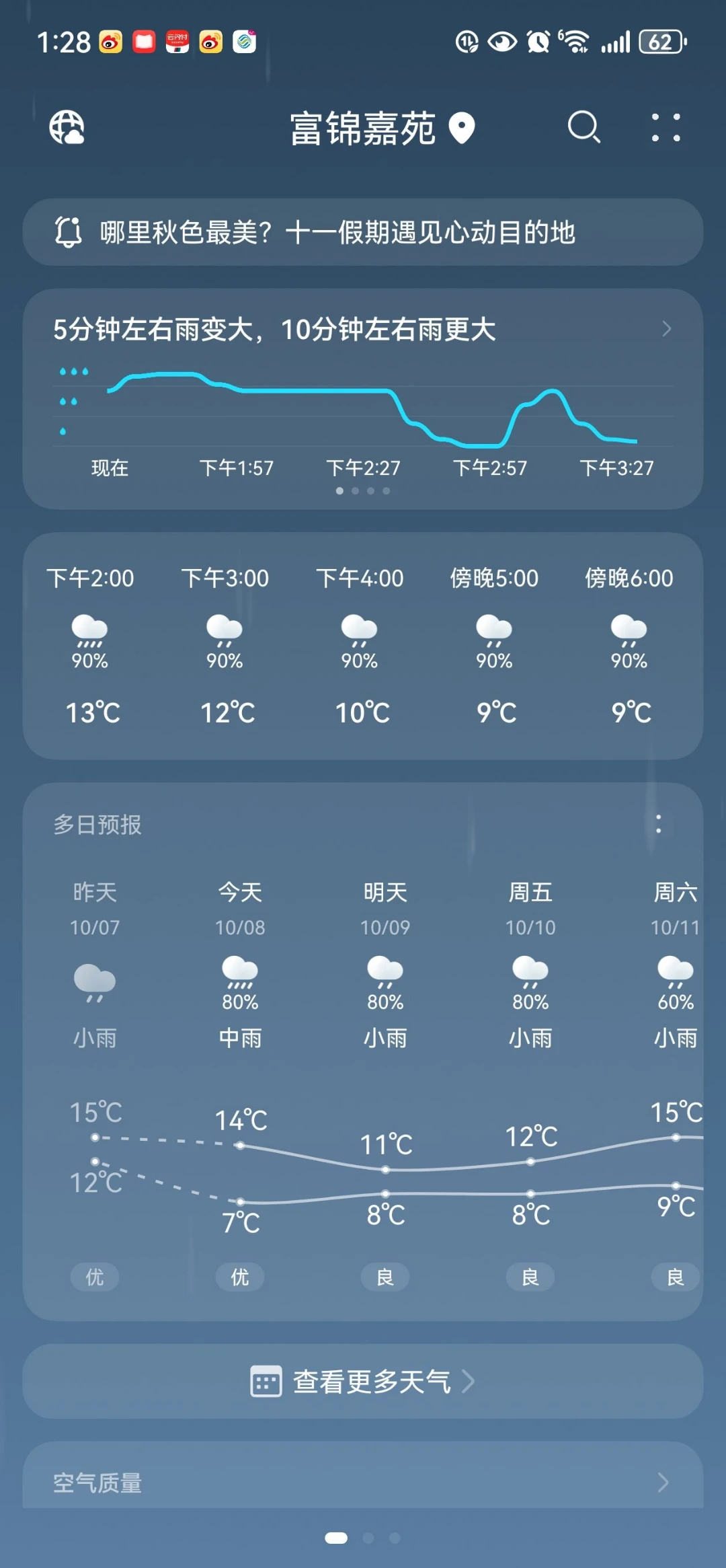Select 明天 10/09 forecast column
Screen dimensions: 726x1568
(x=385, y=963)
